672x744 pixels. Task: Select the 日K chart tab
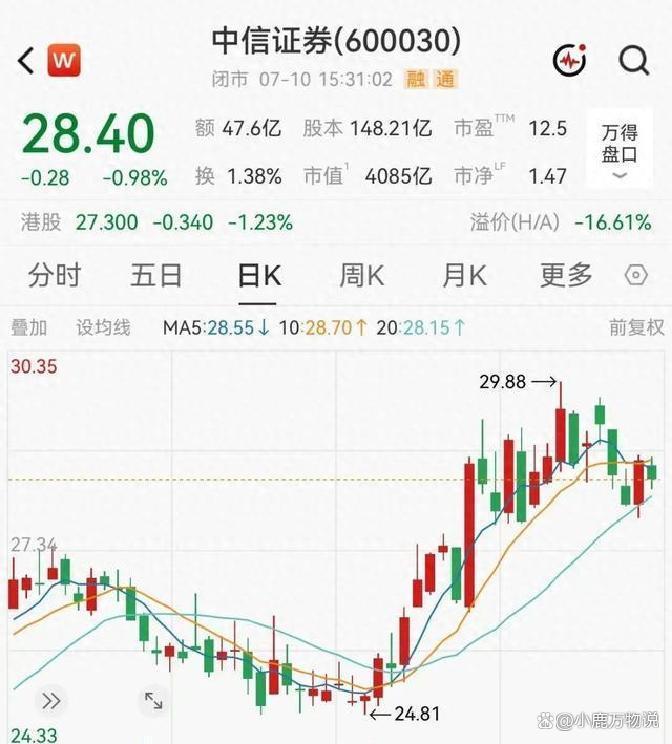point(259,275)
